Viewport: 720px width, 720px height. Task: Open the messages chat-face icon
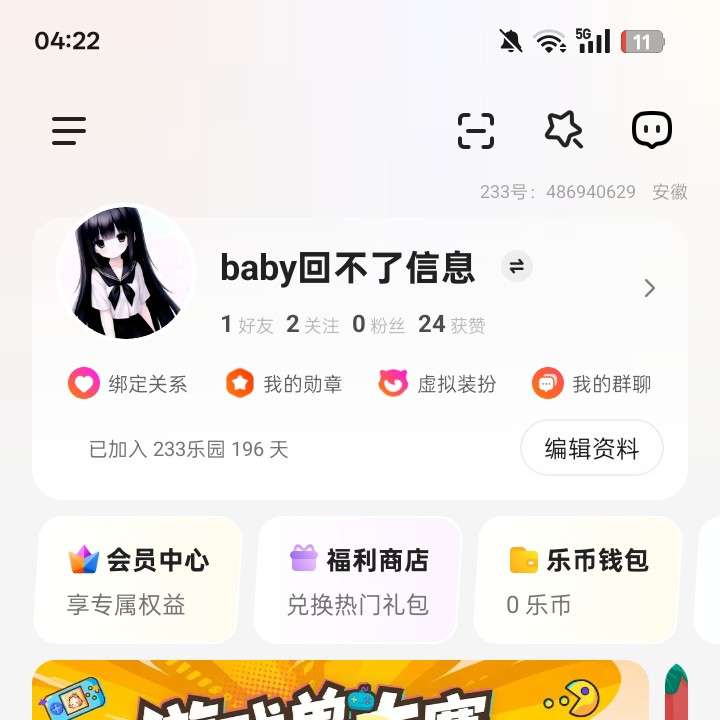(652, 130)
